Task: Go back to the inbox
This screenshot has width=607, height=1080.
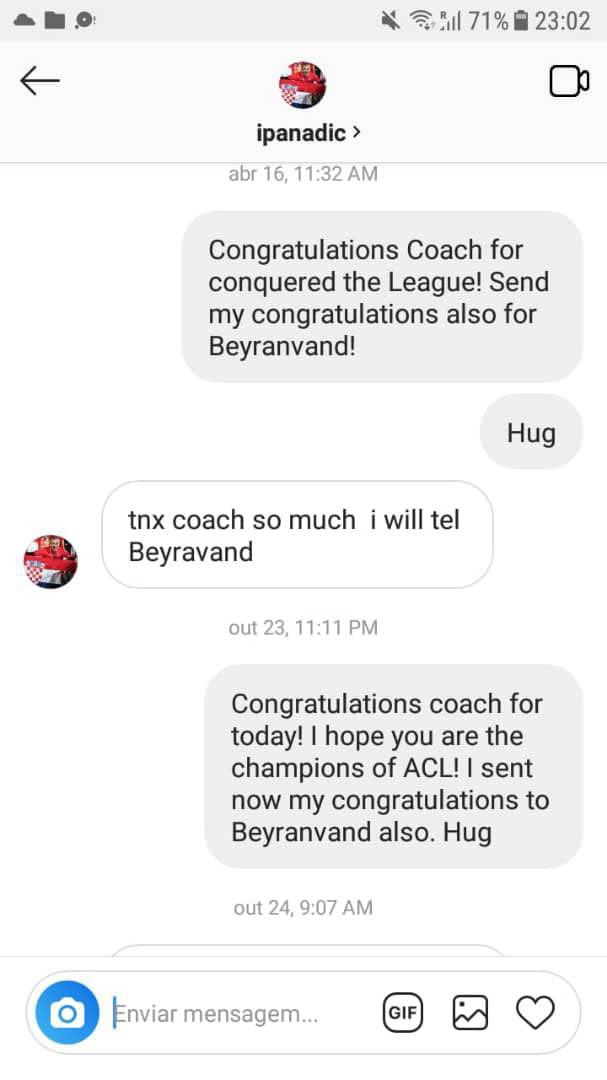Action: pyautogui.click(x=40, y=81)
